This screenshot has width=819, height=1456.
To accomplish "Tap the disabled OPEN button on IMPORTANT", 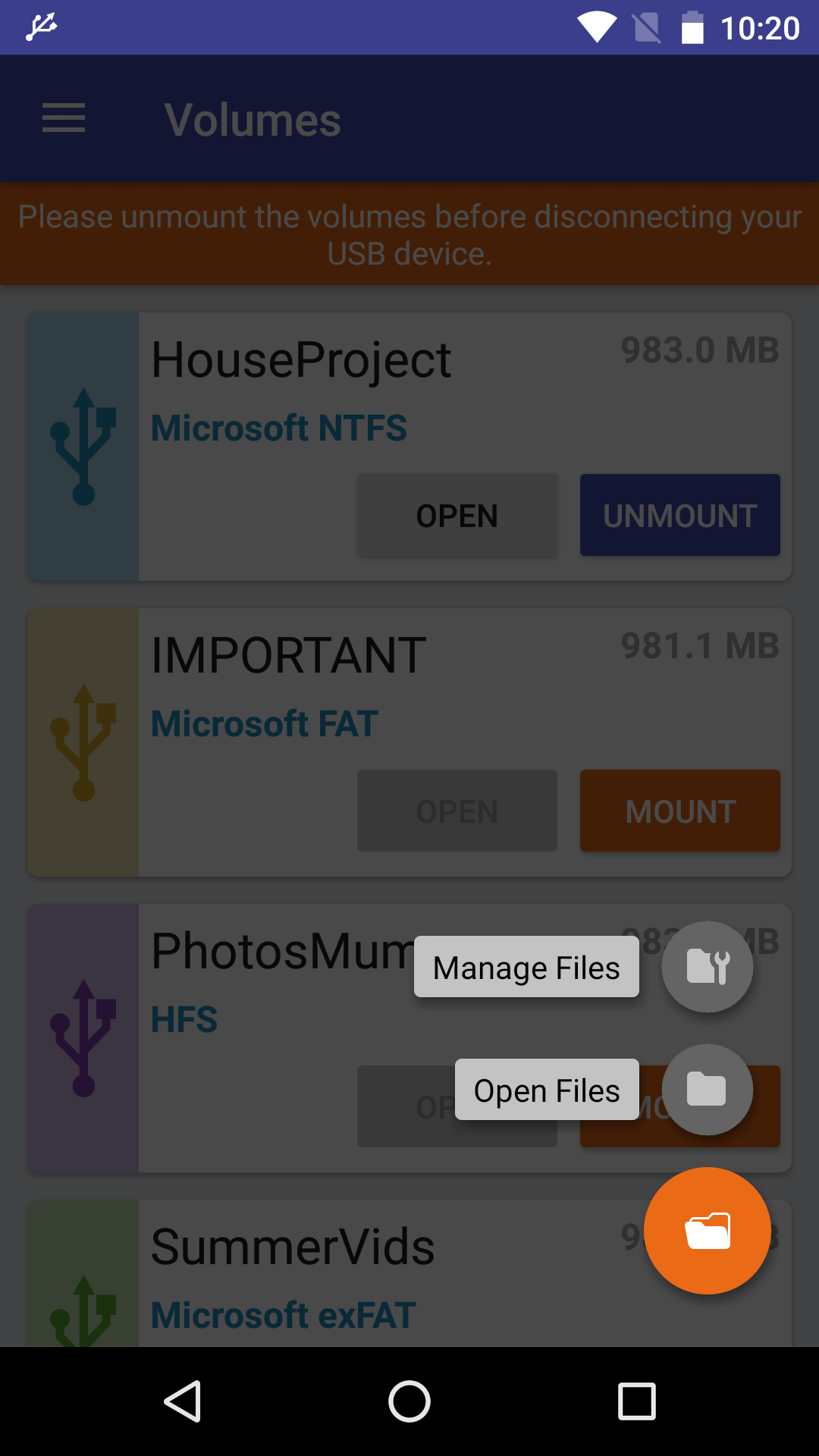I will [x=456, y=811].
